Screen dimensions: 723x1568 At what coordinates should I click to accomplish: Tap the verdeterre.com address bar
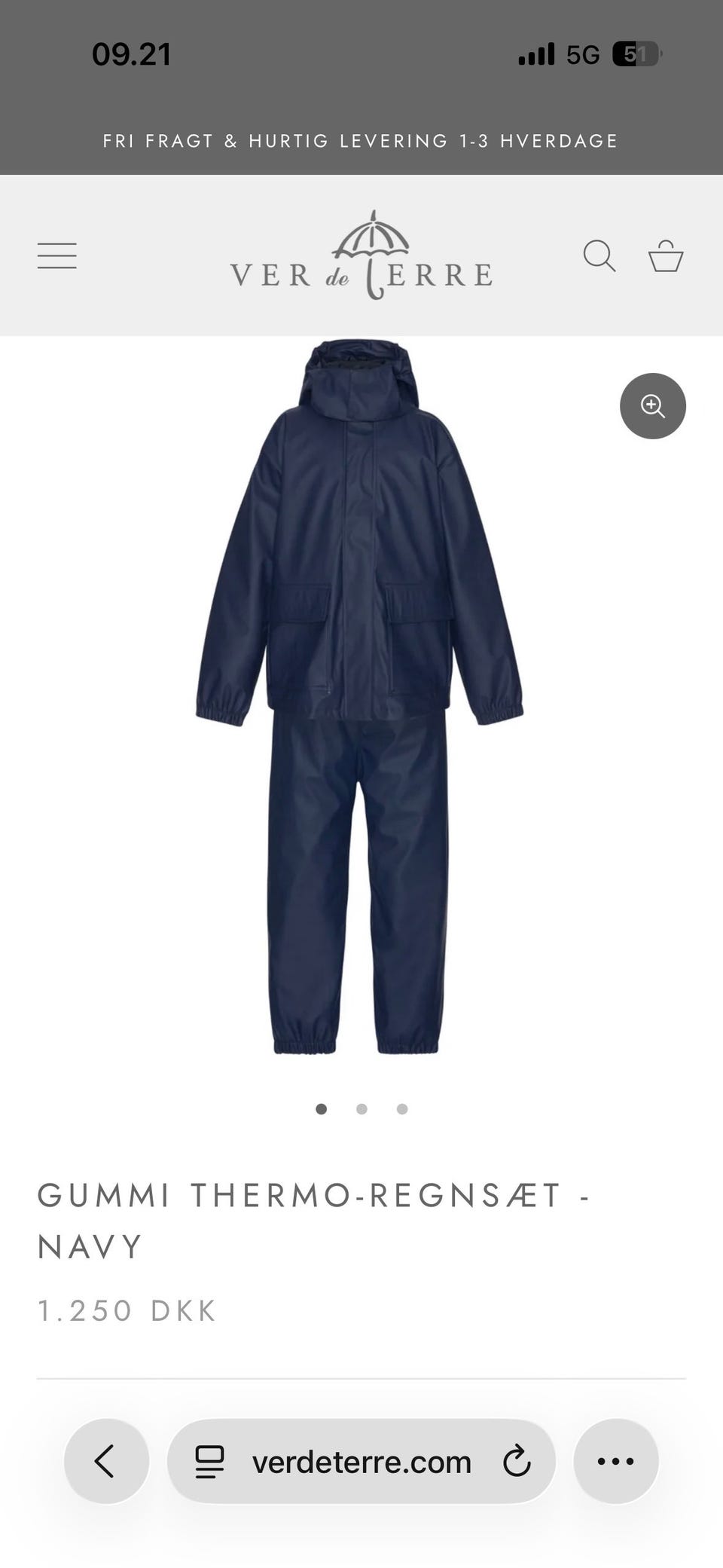point(361,1462)
